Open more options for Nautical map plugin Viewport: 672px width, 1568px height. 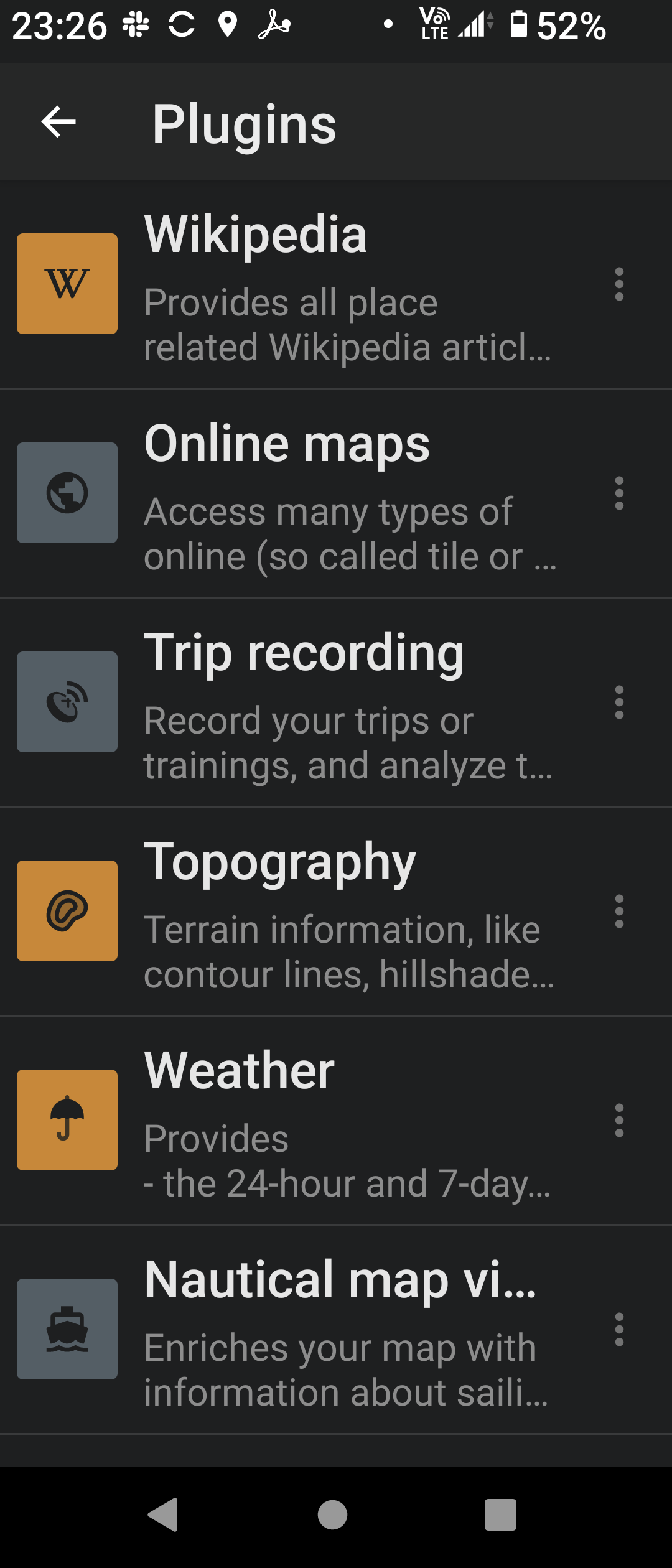618,1330
